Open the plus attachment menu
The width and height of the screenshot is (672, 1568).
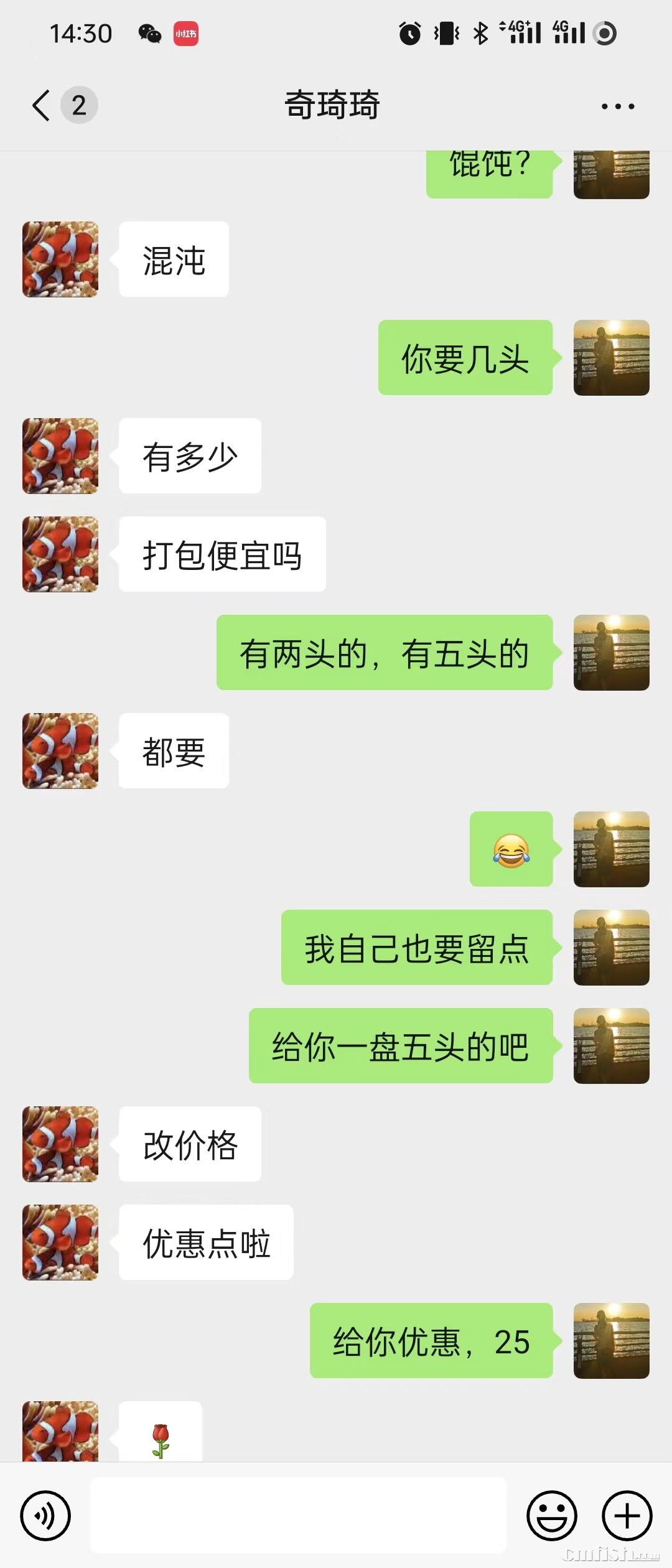[627, 1515]
